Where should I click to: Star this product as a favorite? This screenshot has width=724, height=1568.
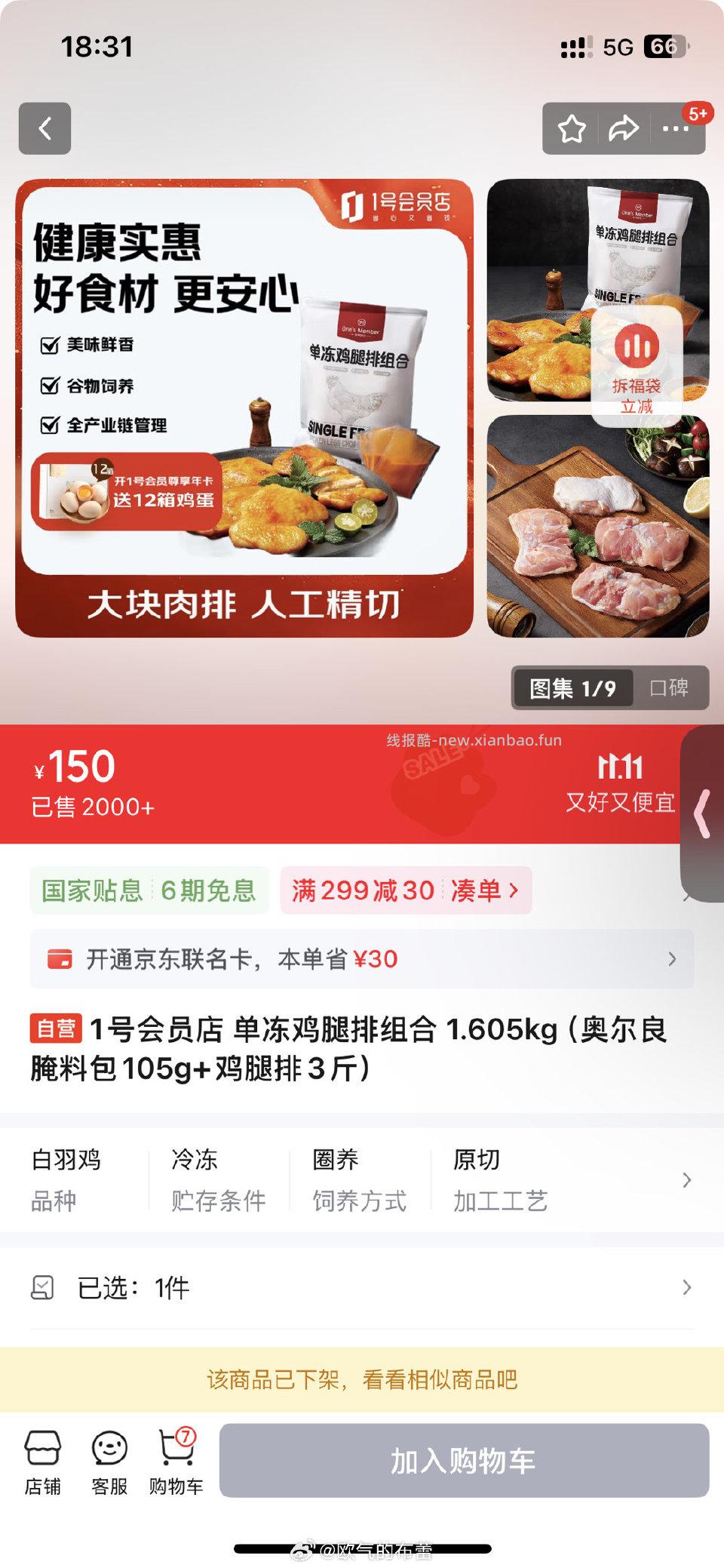pos(572,128)
